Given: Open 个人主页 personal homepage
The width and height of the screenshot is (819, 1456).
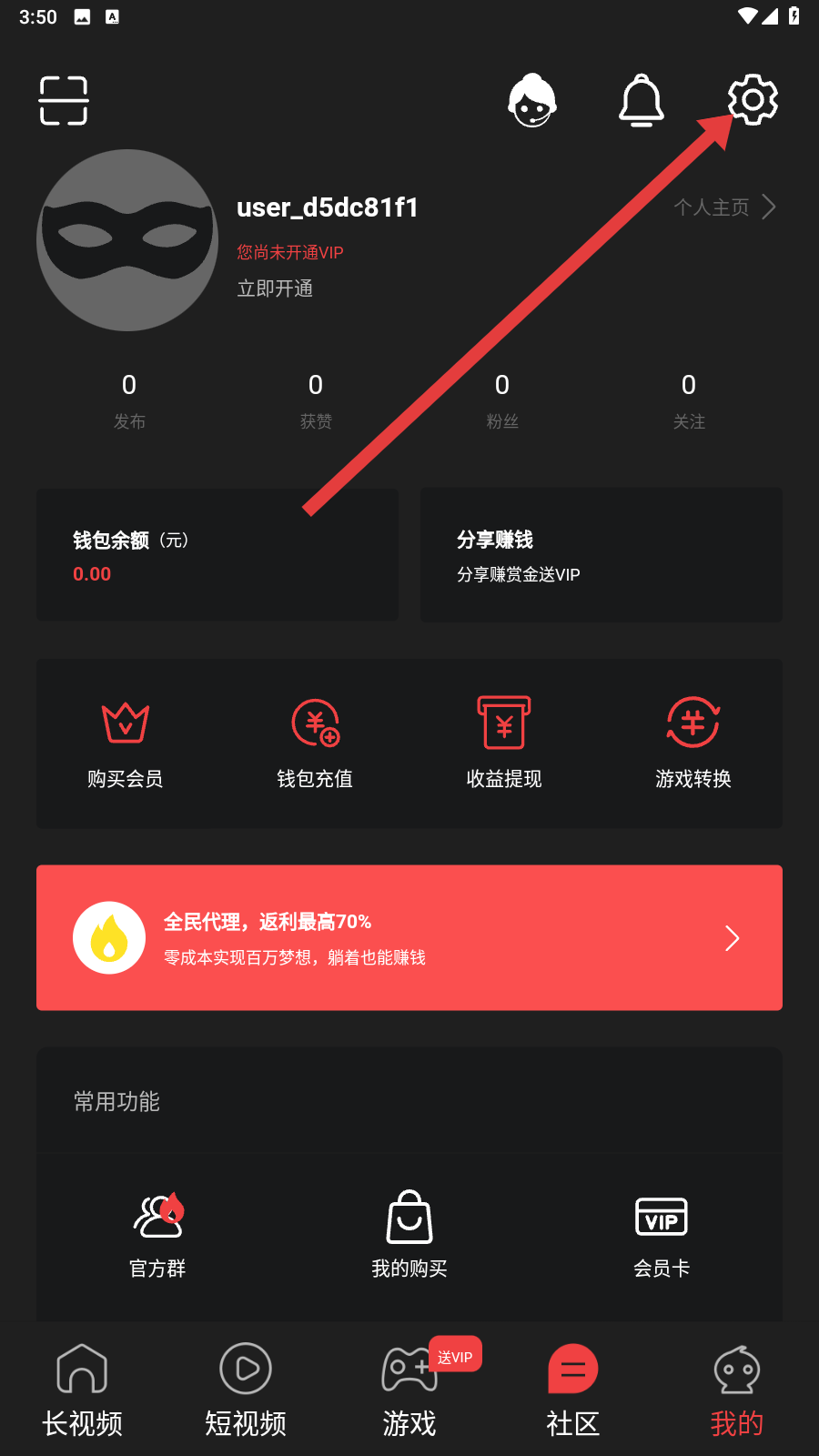Looking at the screenshot, I should (724, 207).
